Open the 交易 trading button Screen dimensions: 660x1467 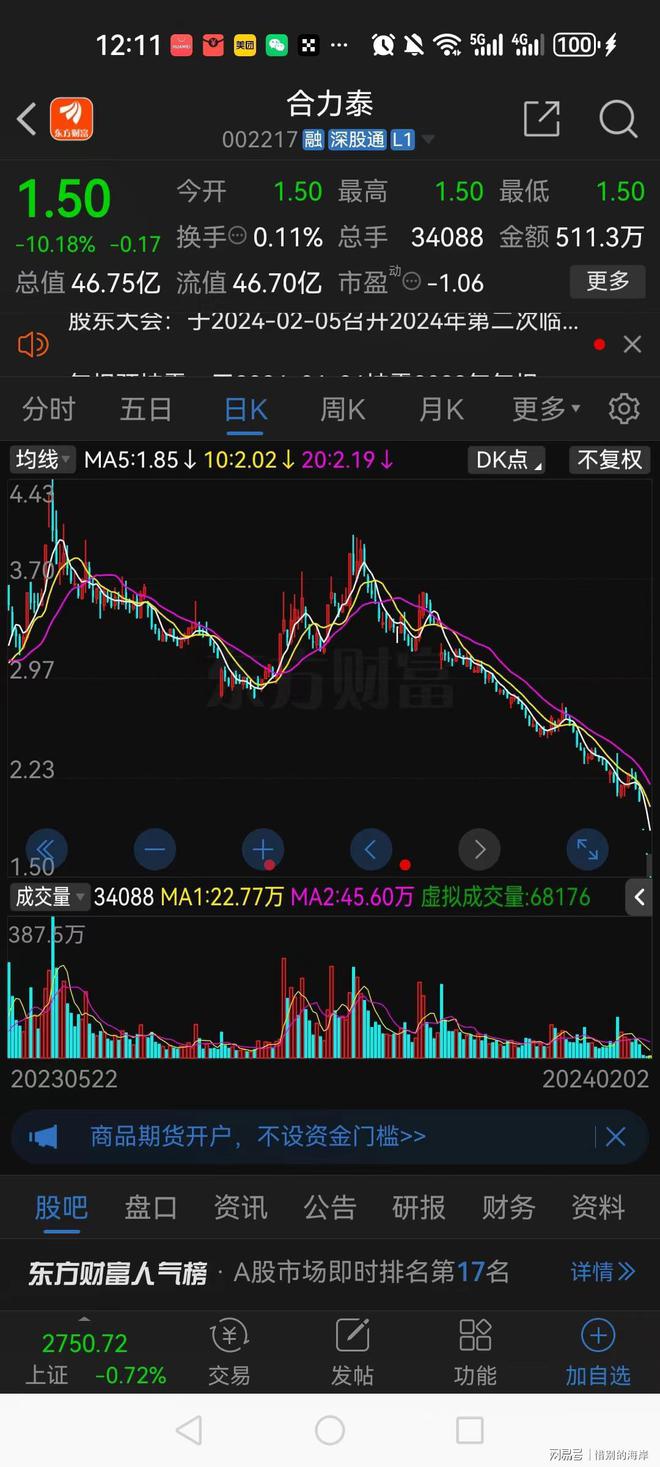(229, 1353)
